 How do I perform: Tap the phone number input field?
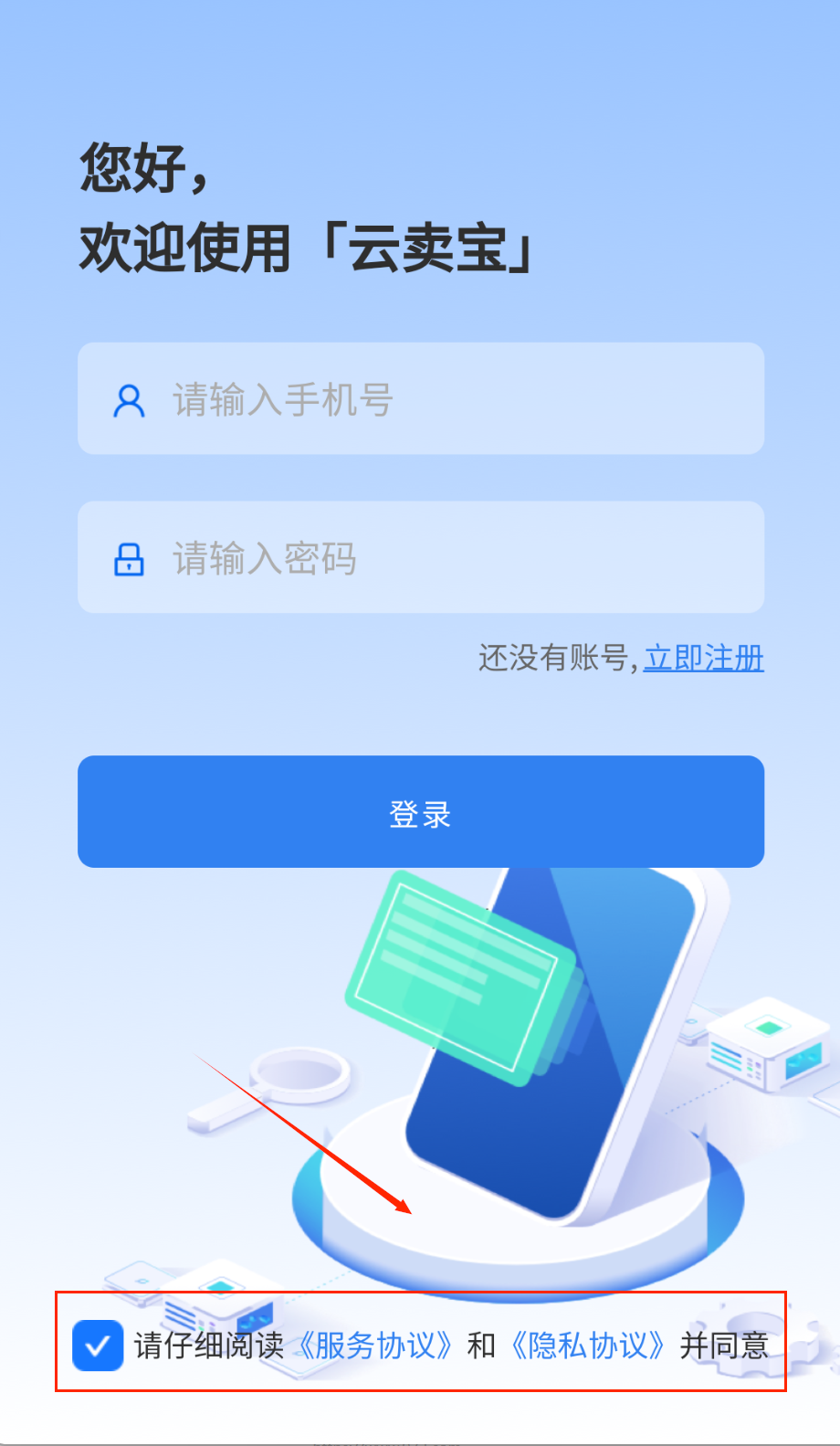(420, 399)
